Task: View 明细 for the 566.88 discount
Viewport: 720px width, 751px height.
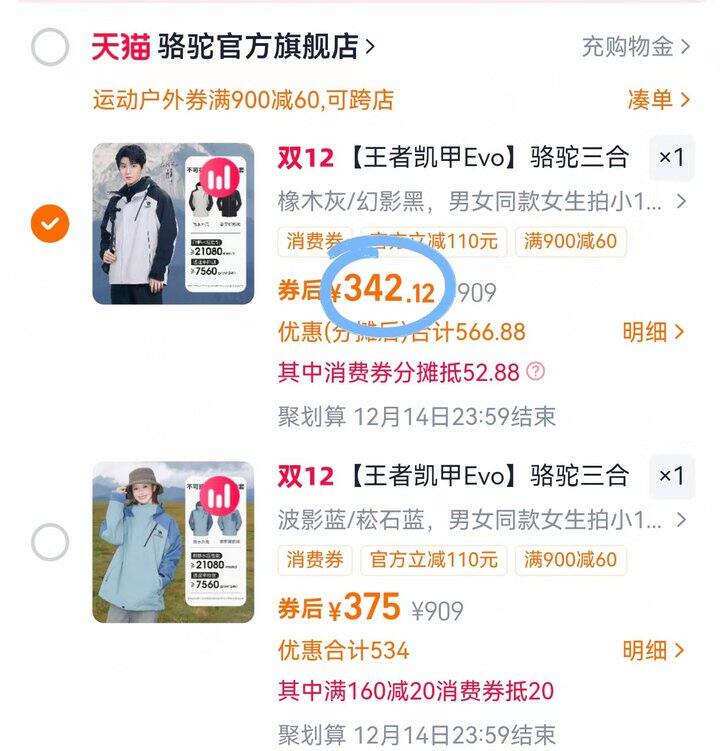Action: [653, 332]
